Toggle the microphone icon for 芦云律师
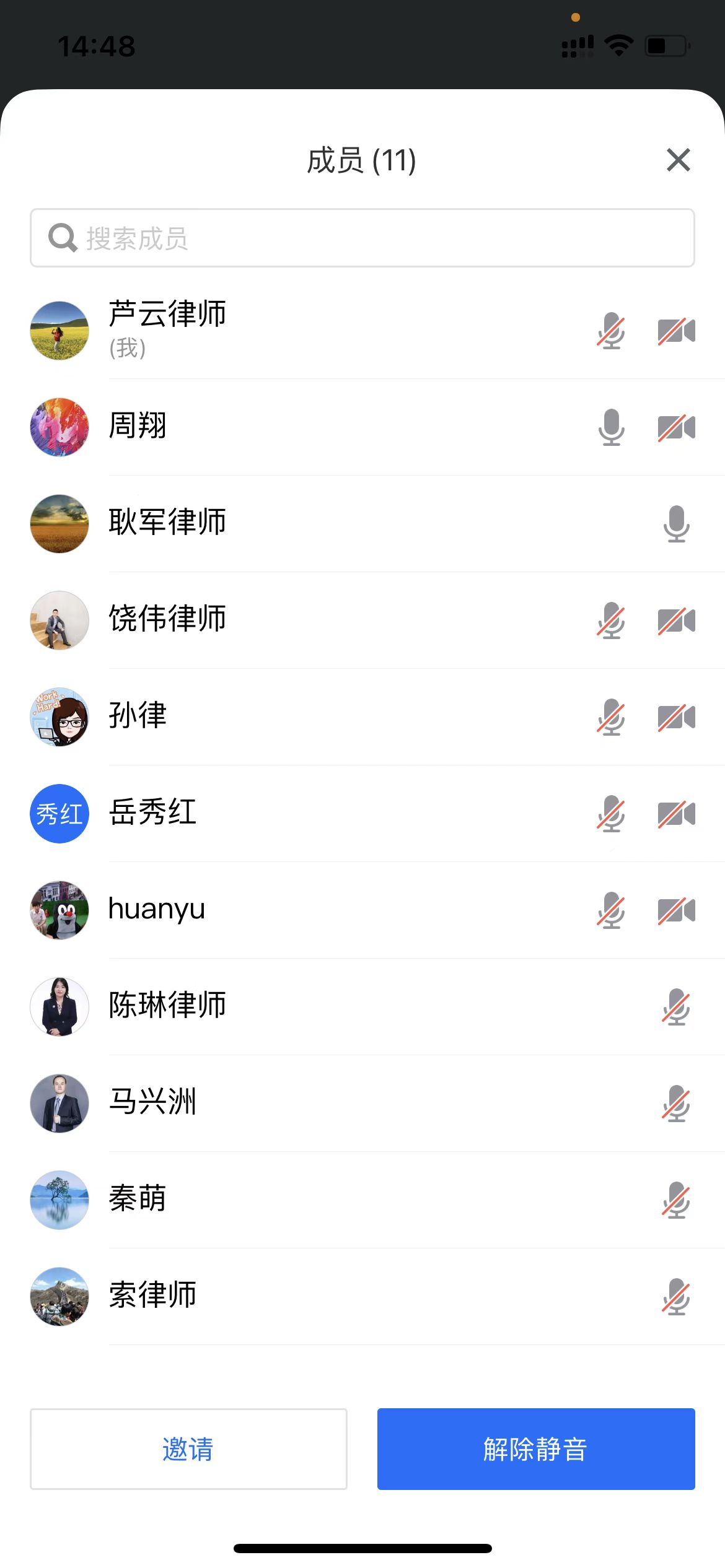 pyautogui.click(x=611, y=331)
